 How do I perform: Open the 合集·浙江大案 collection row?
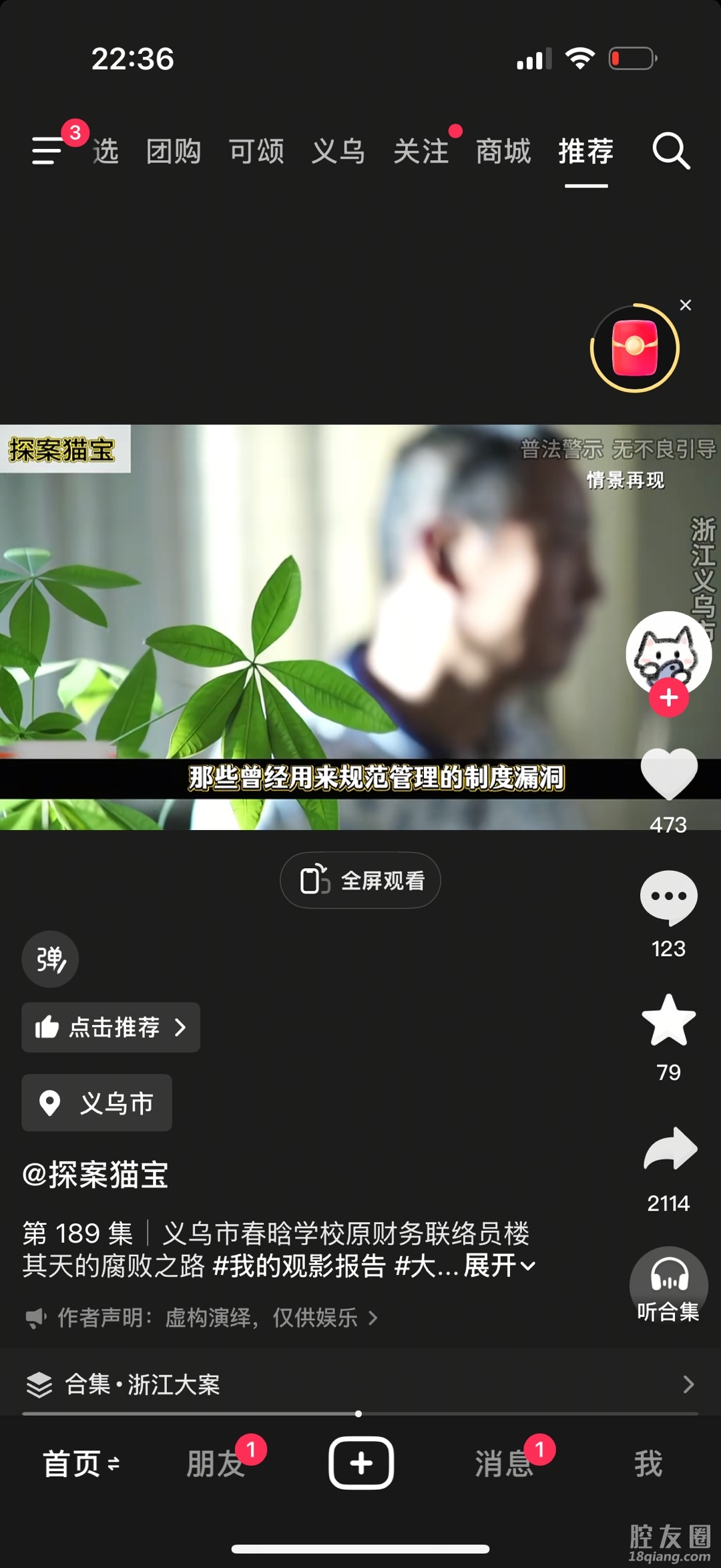pyautogui.click(x=360, y=1384)
